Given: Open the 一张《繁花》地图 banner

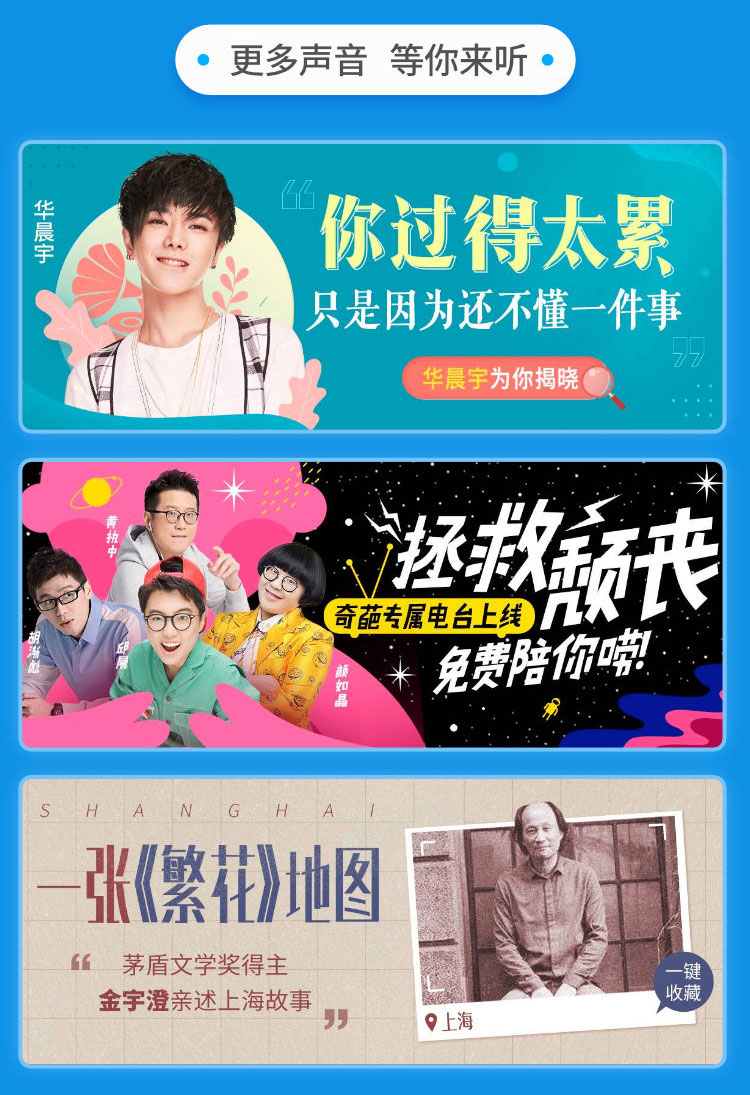Looking at the screenshot, I should tap(373, 921).
